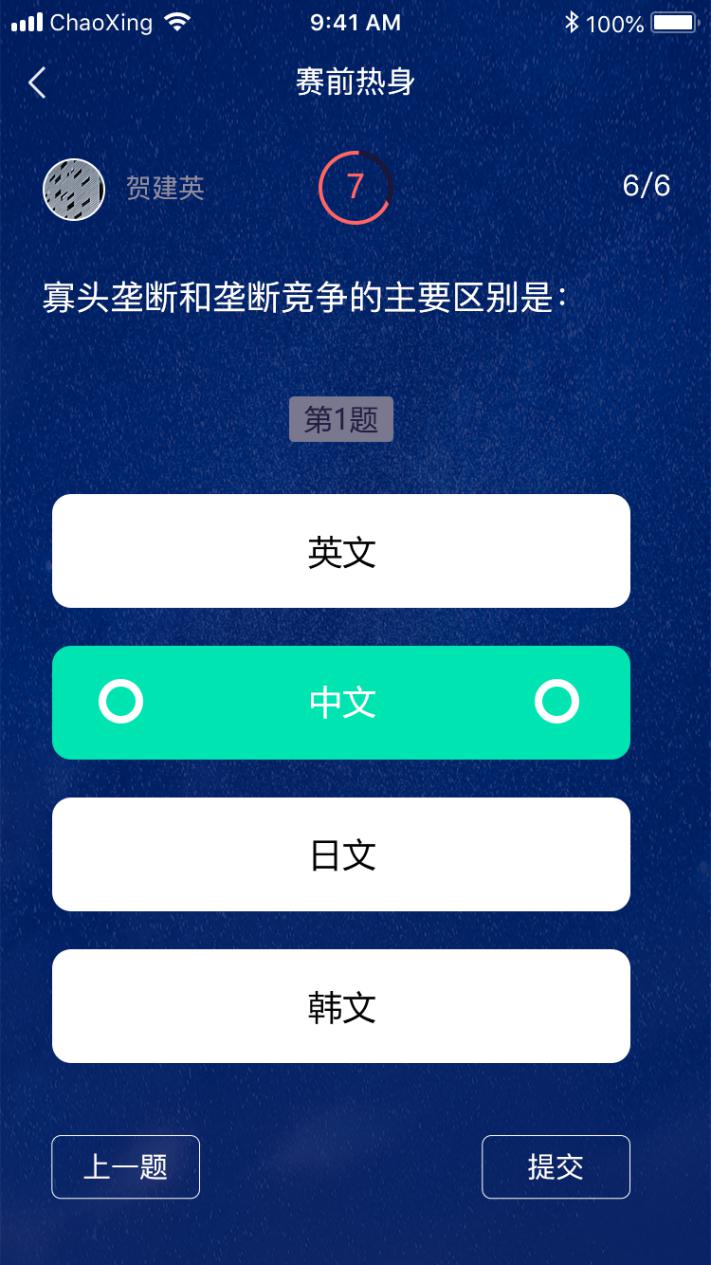Image resolution: width=711 pixels, height=1265 pixels.
Task: Choose the highlighted answer 中文
Action: pyautogui.click(x=341, y=703)
